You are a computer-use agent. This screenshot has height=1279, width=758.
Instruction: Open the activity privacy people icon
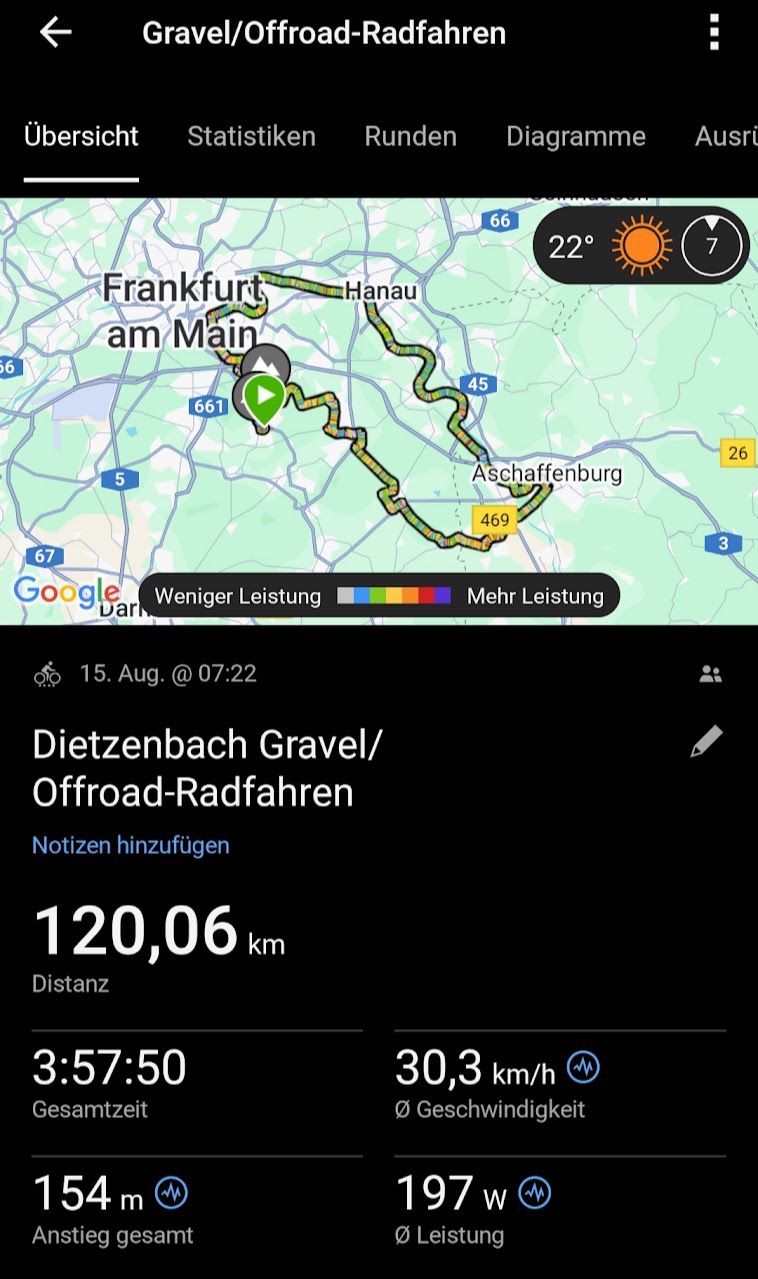pyautogui.click(x=710, y=674)
